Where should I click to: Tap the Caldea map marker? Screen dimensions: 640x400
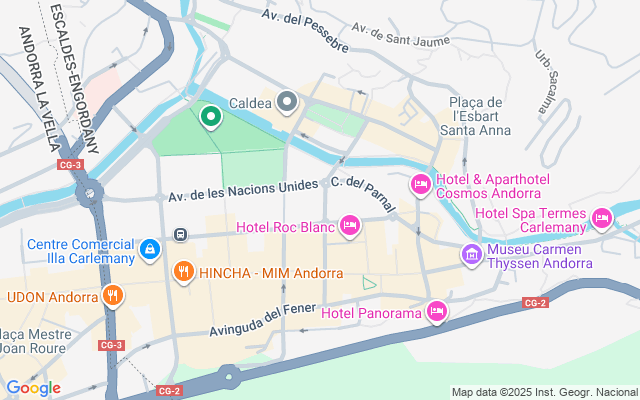click(288, 101)
